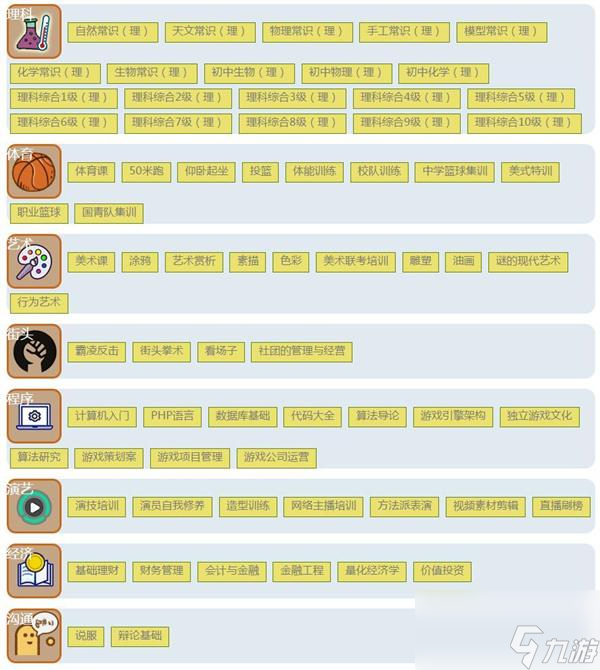Viewport: 600px width, 670px height.
Task: Select the 游戏公司运营 course
Action: point(277,457)
